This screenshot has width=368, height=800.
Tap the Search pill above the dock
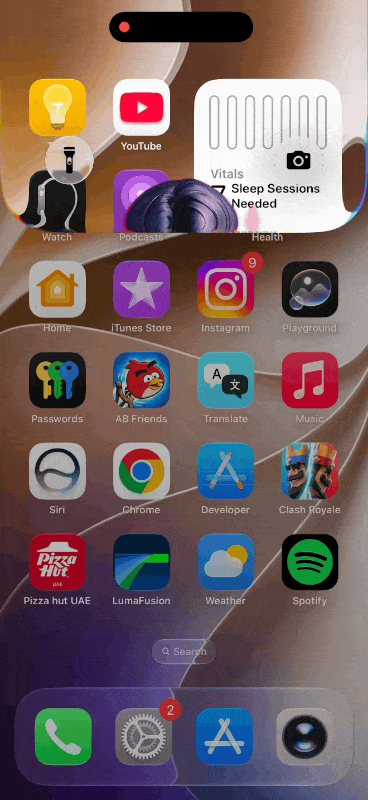pos(184,652)
